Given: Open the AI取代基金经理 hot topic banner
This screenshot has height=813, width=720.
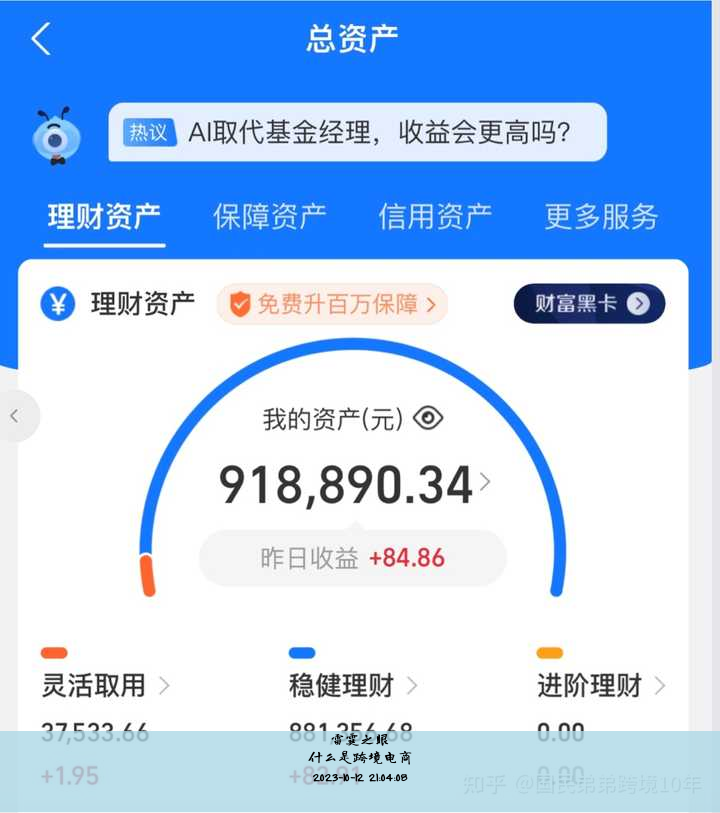Looking at the screenshot, I should click(357, 132).
